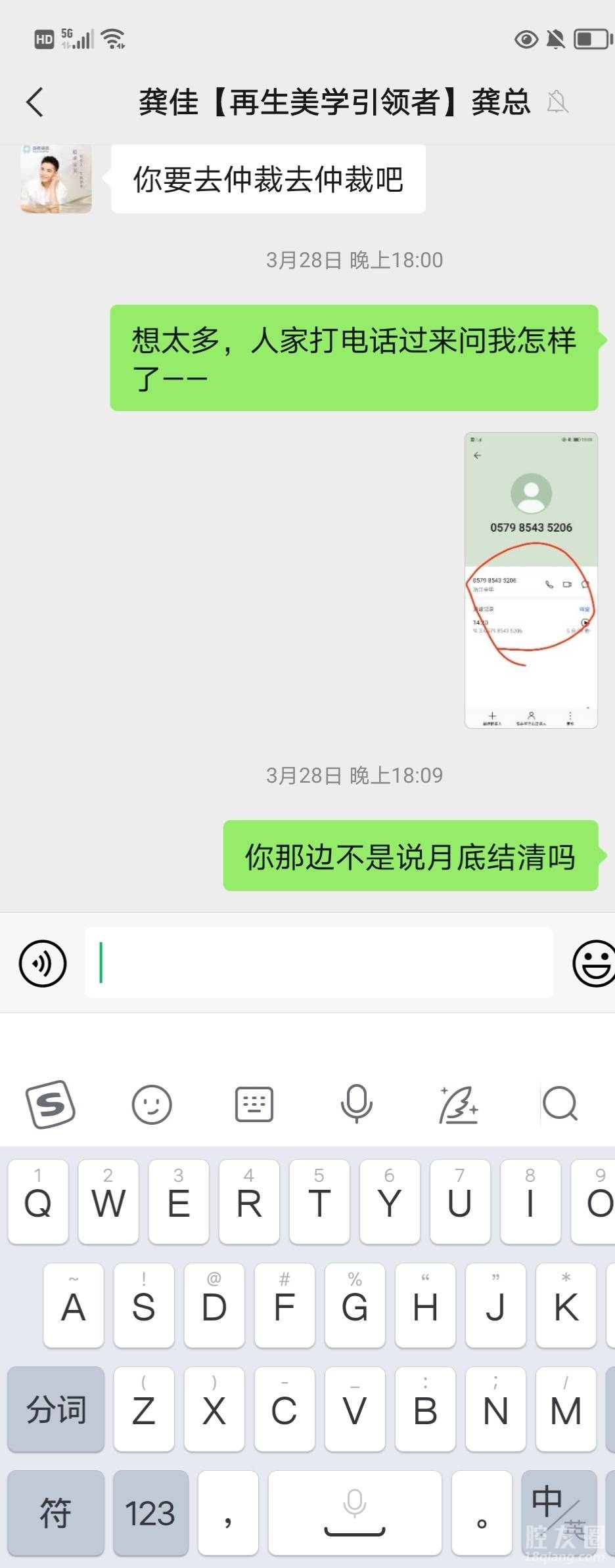The height and width of the screenshot is (1568, 615).
Task: Open keyboard emoticon smiley toolbar icon
Action: [x=152, y=1104]
